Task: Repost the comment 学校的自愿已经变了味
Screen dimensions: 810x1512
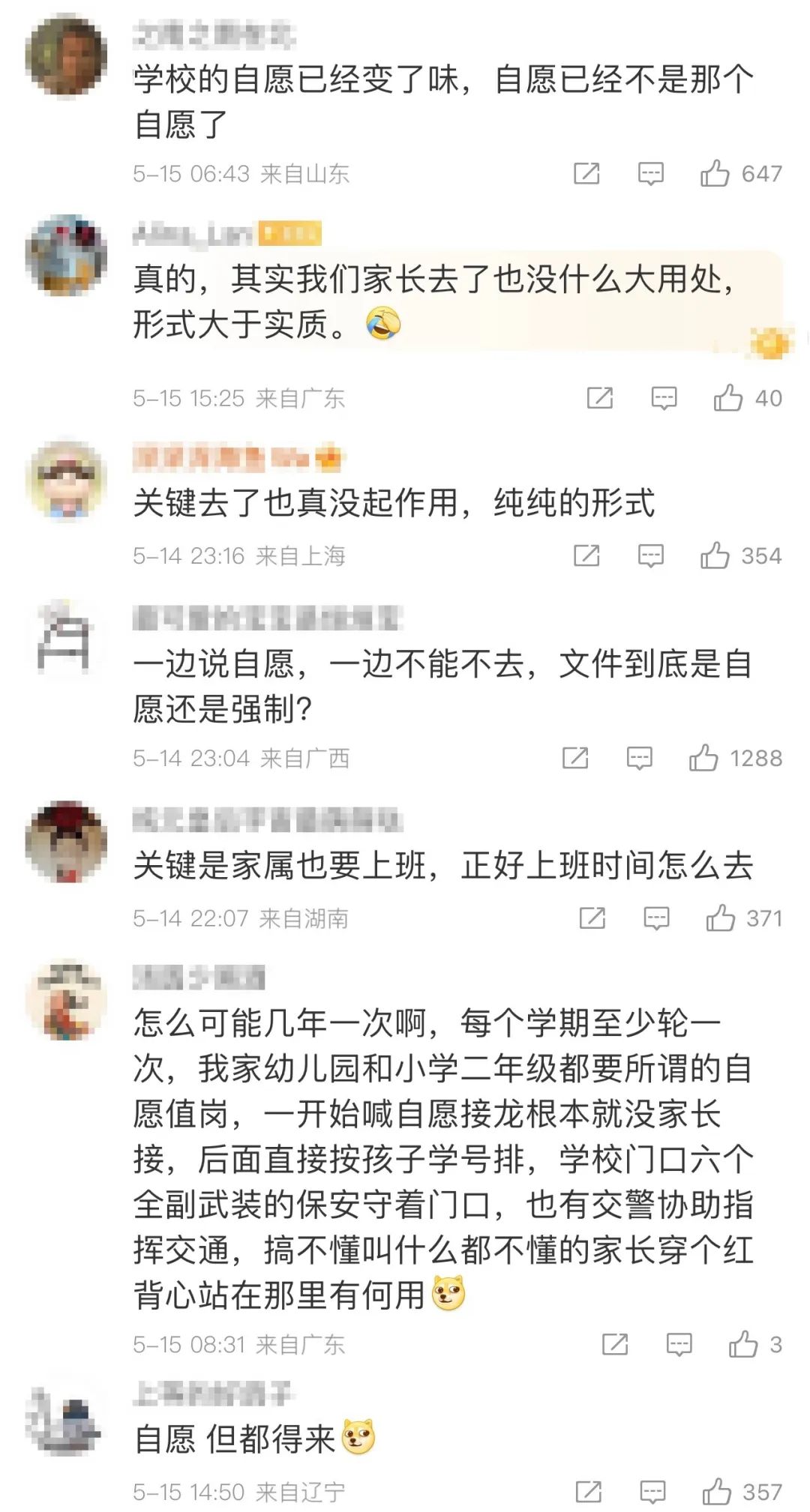Action: pos(586,174)
